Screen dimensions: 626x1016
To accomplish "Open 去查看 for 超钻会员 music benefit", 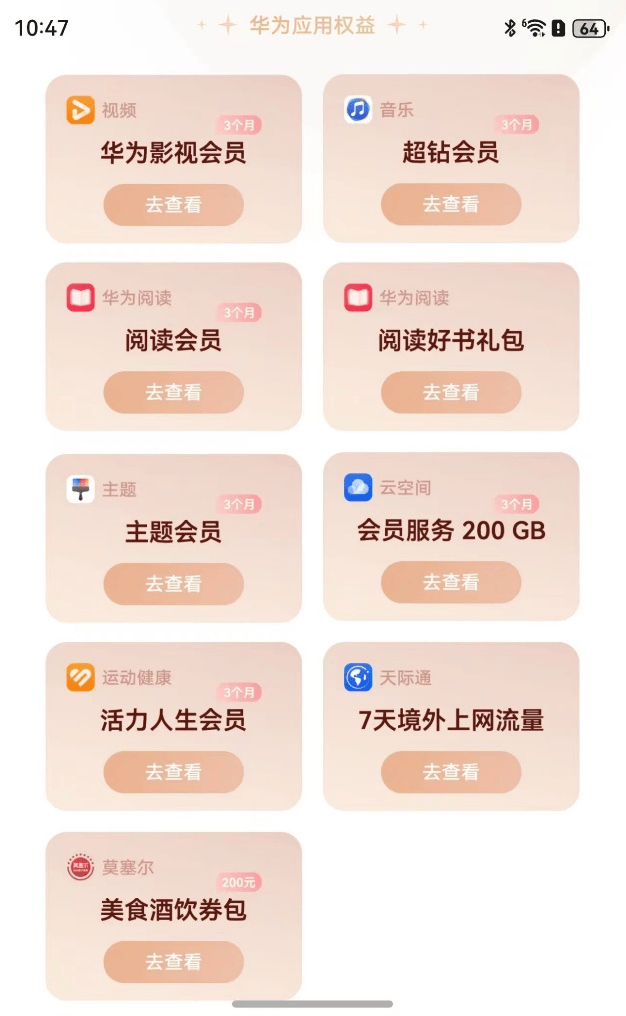I will tap(451, 204).
